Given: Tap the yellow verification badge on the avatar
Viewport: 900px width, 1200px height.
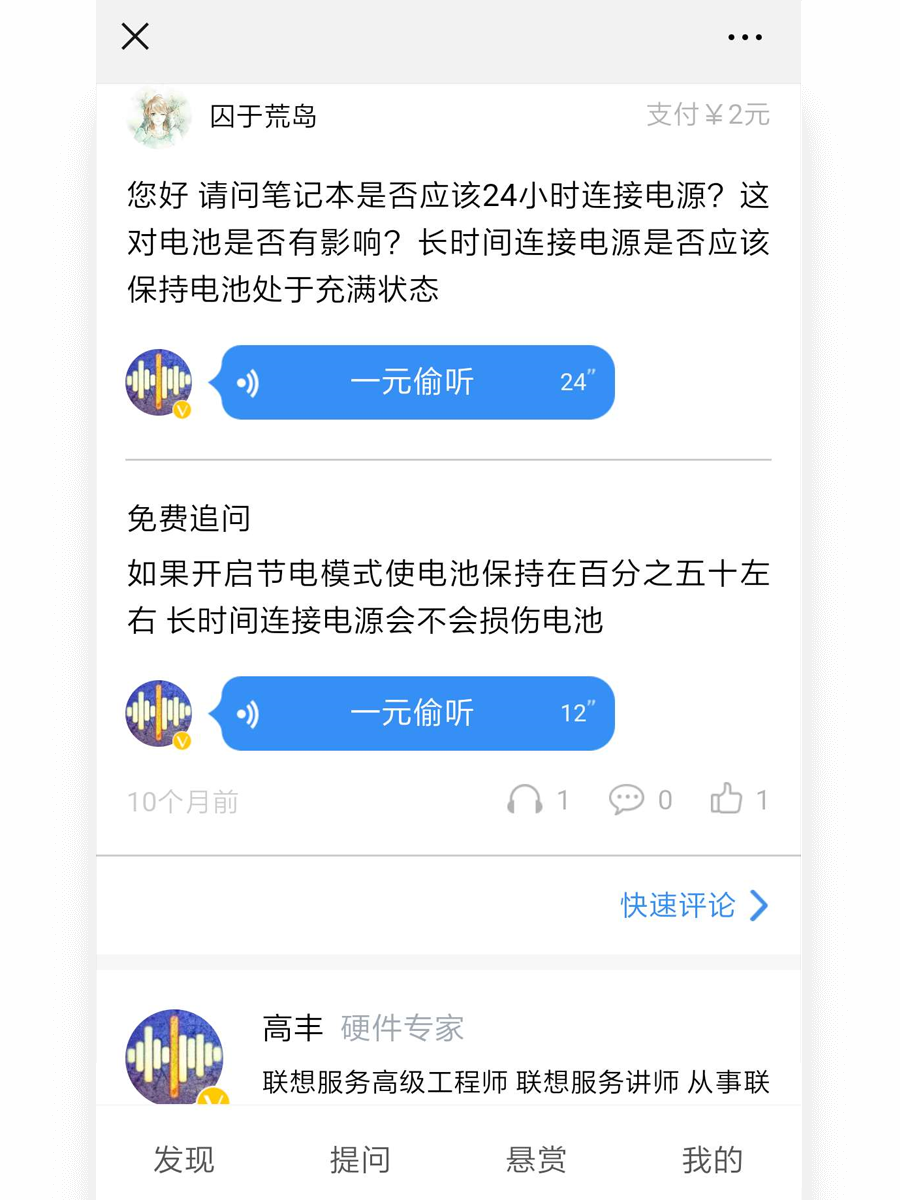Looking at the screenshot, I should tap(181, 411).
